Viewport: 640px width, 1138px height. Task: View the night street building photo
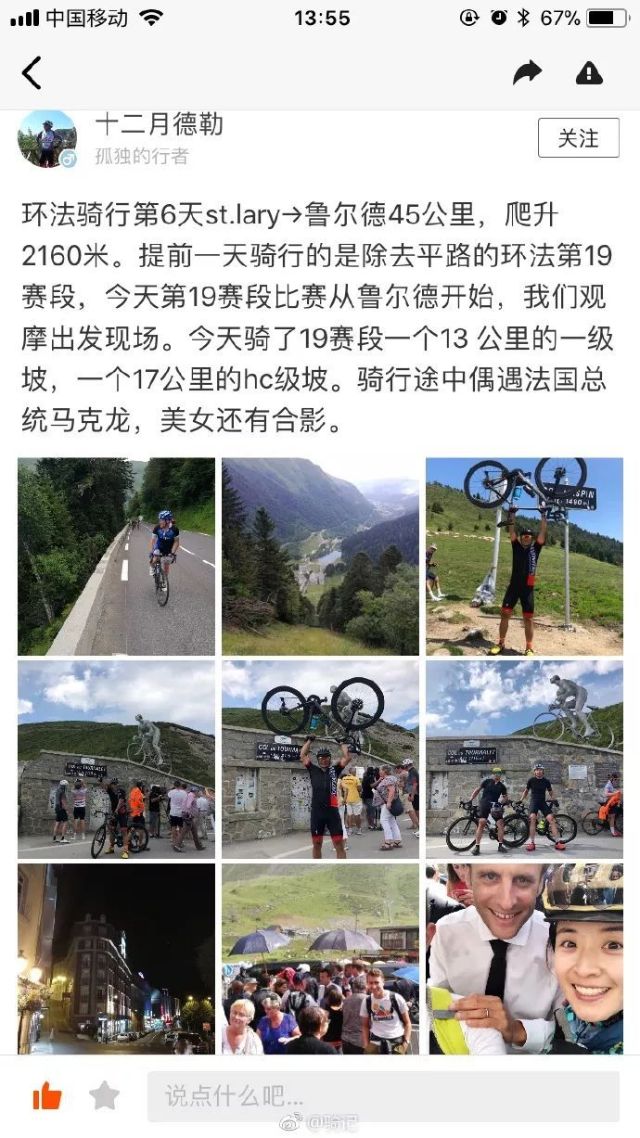116,958
